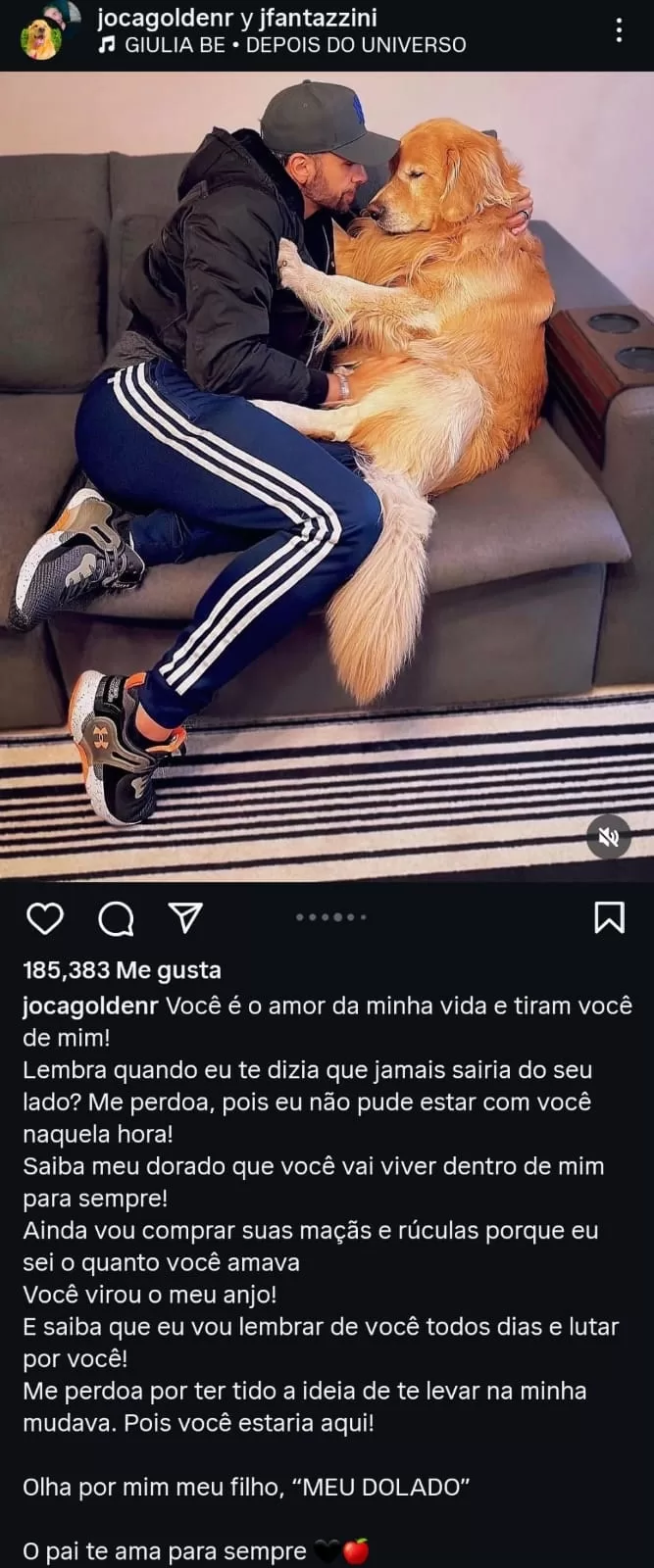This screenshot has height=1568, width=654.
Task: Open the post's three-dot overflow menu
Action: (x=619, y=30)
